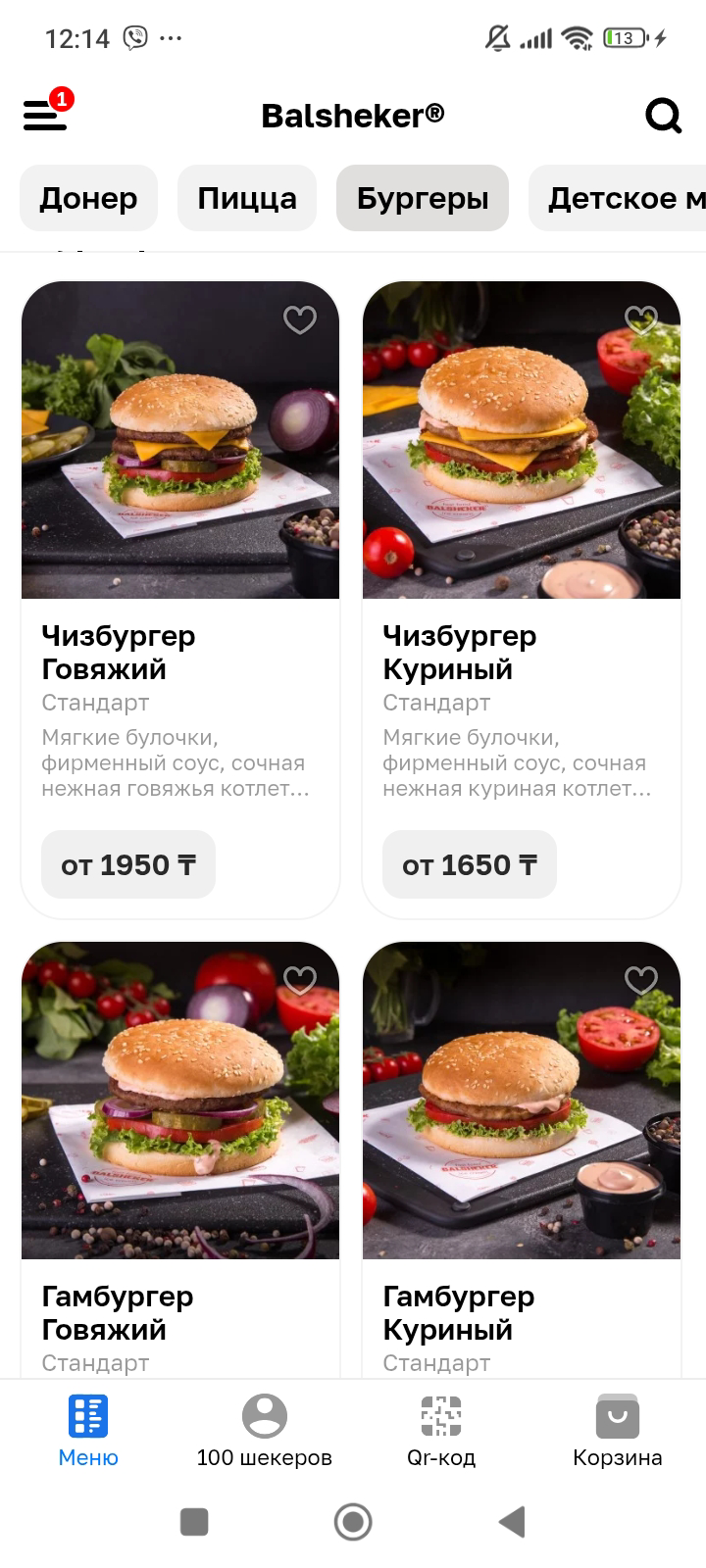Viewport: 706px width, 1568px height.
Task: Open the Qr-код tab
Action: [441, 1431]
